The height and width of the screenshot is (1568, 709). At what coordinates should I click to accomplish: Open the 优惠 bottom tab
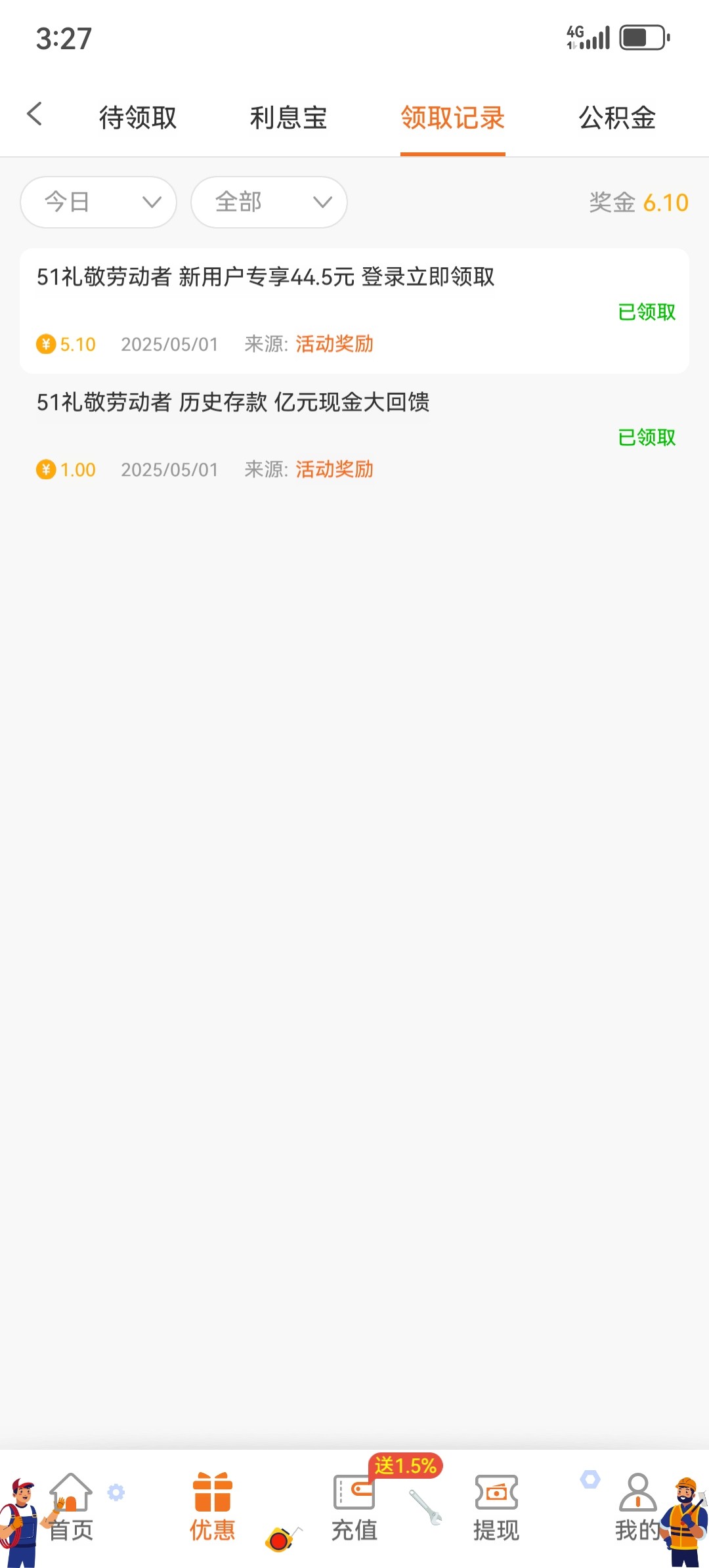[x=213, y=1508]
